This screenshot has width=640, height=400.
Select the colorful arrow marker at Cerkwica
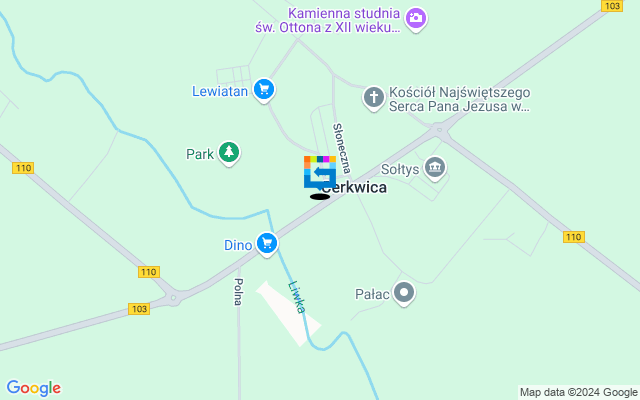(320, 172)
